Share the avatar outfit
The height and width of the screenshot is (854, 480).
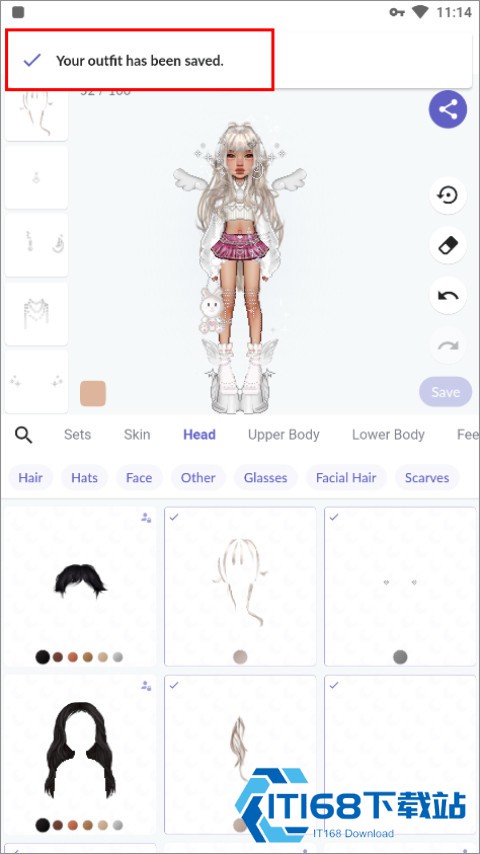[447, 109]
